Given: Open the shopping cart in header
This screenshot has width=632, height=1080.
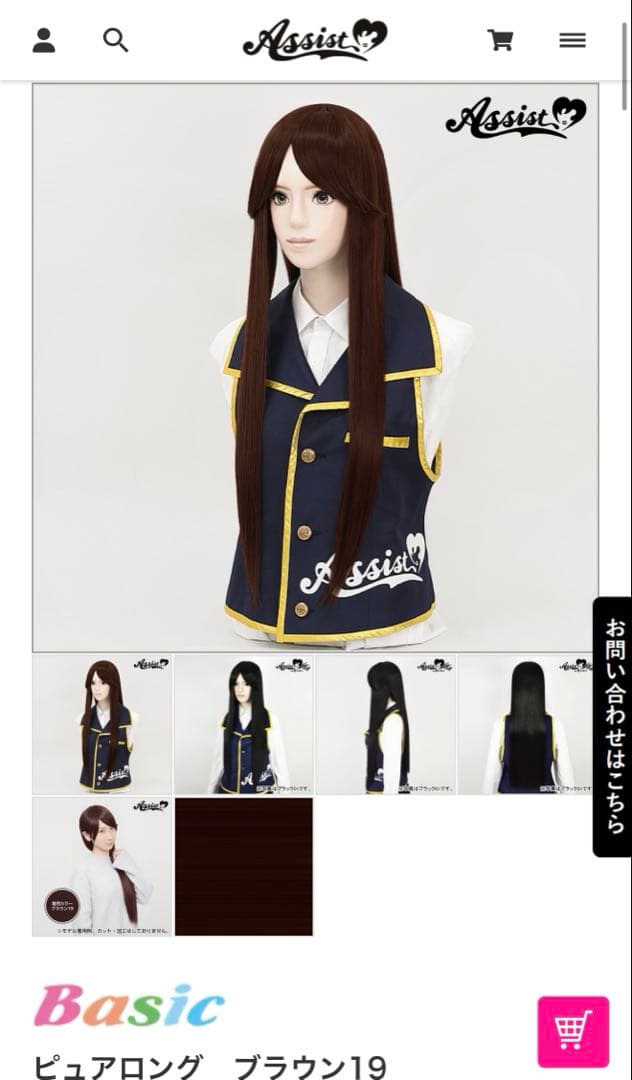Looking at the screenshot, I should click(x=500, y=40).
